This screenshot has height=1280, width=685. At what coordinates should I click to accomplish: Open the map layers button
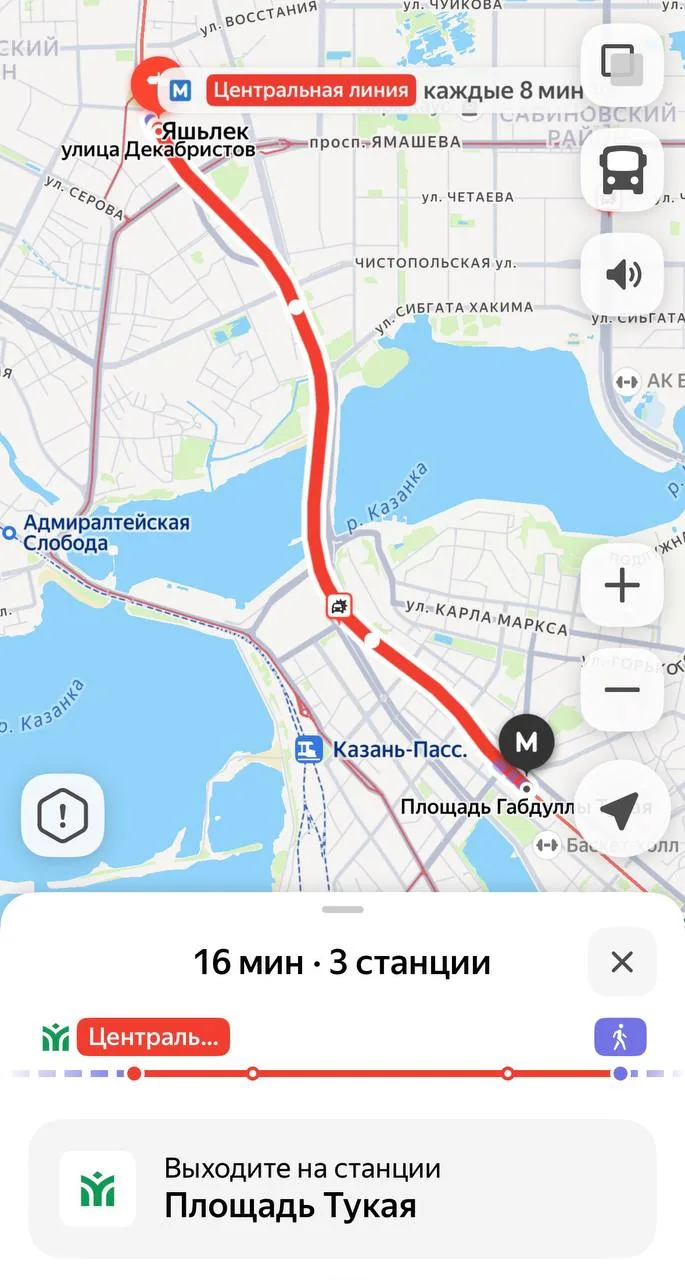coord(622,64)
